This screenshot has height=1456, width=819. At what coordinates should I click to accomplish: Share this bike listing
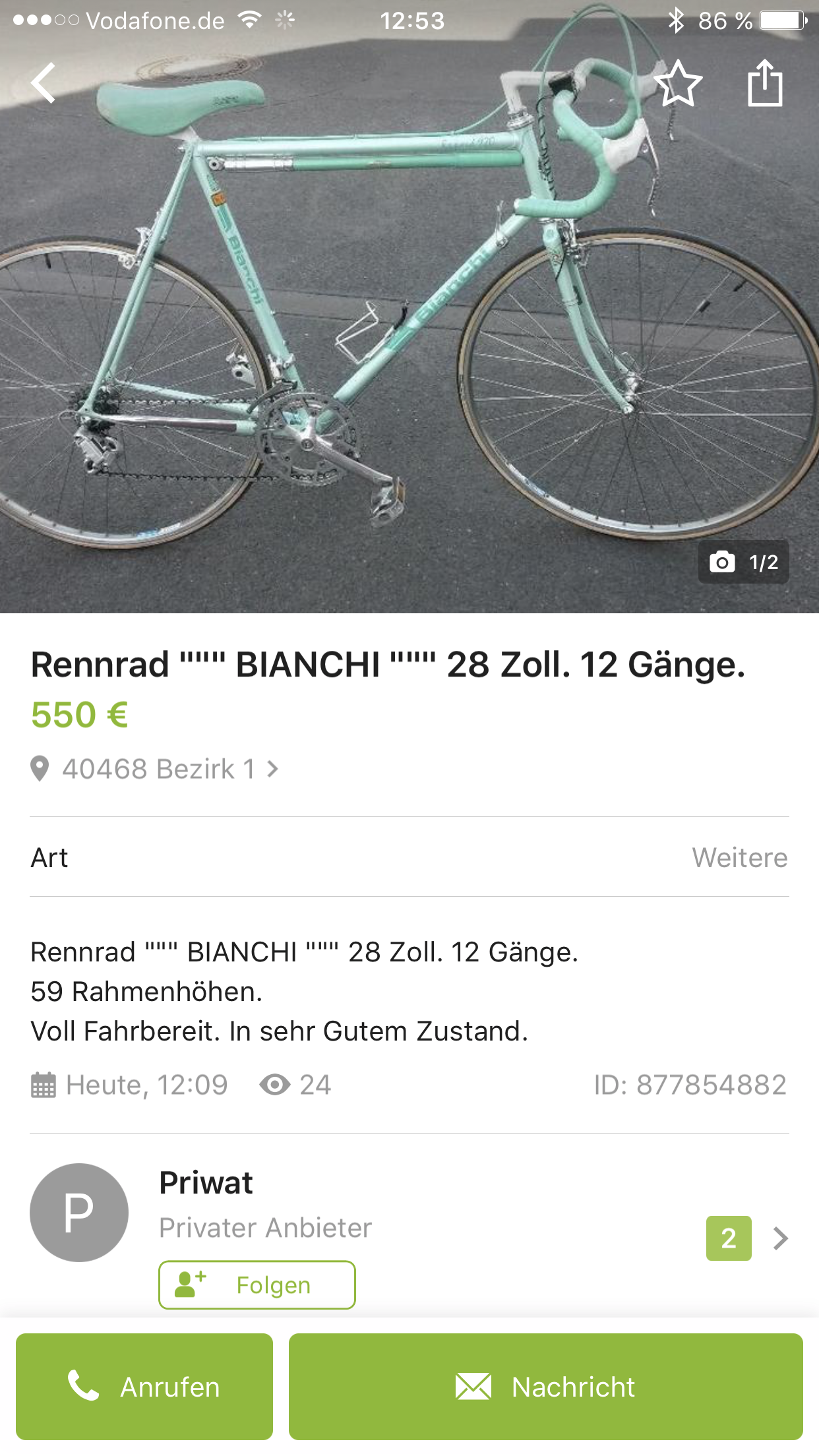pyautogui.click(x=765, y=84)
